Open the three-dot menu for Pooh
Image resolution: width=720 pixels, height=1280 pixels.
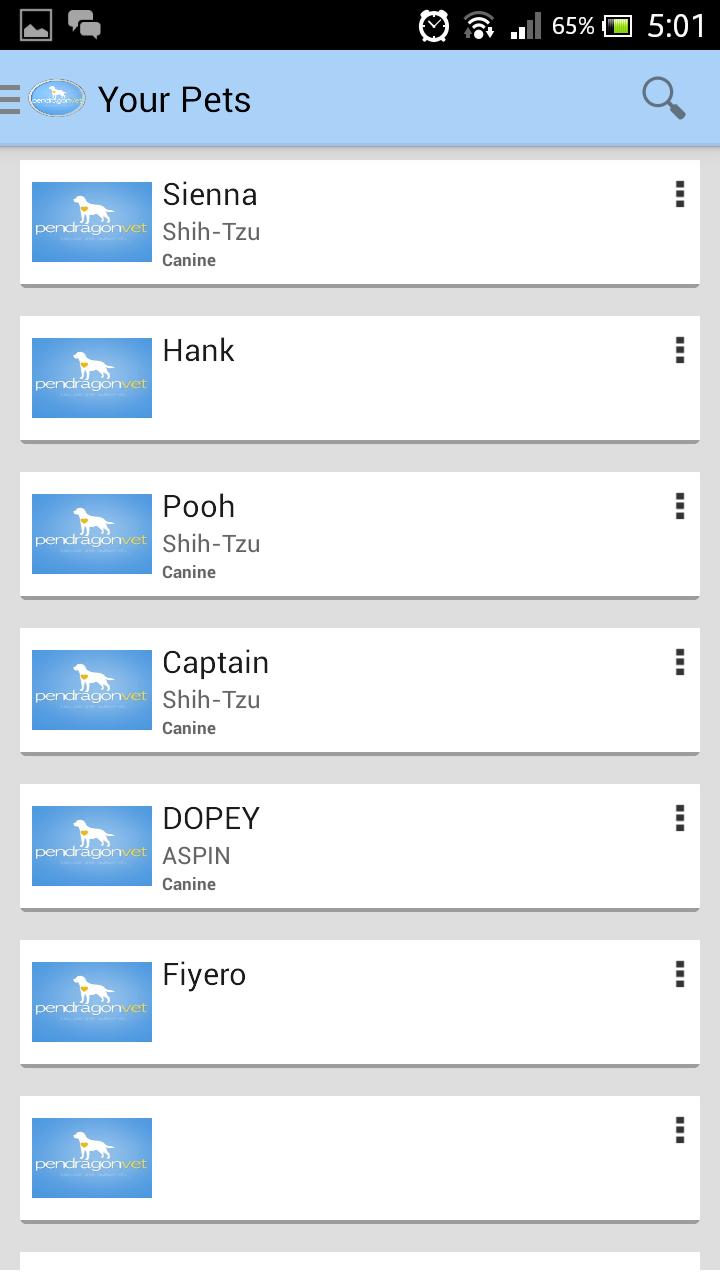(x=680, y=506)
